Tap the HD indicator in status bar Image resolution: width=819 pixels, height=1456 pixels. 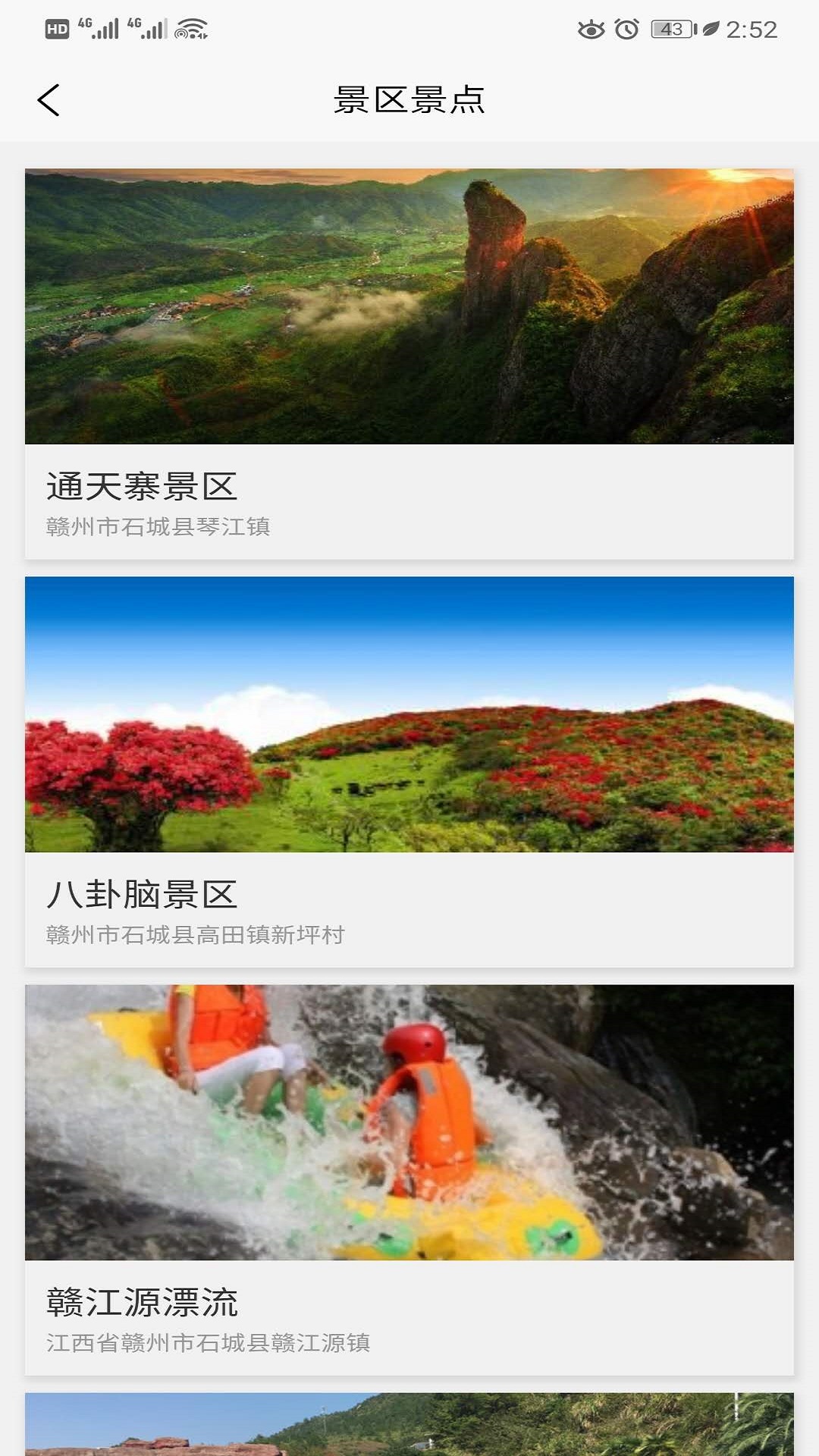[58, 29]
